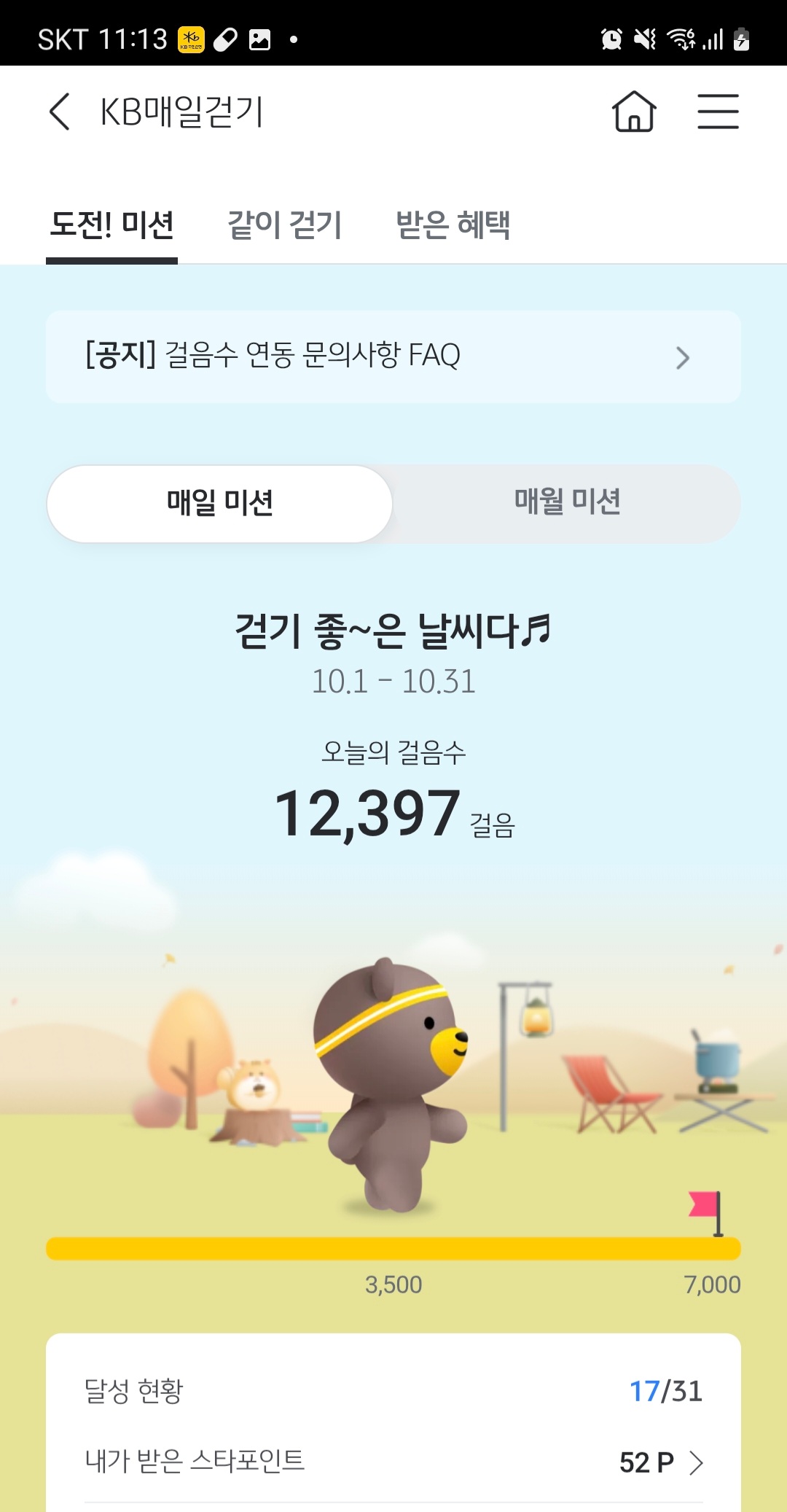The image size is (787, 1512).
Task: Select the 매일 미션 segment
Action: pos(219,503)
